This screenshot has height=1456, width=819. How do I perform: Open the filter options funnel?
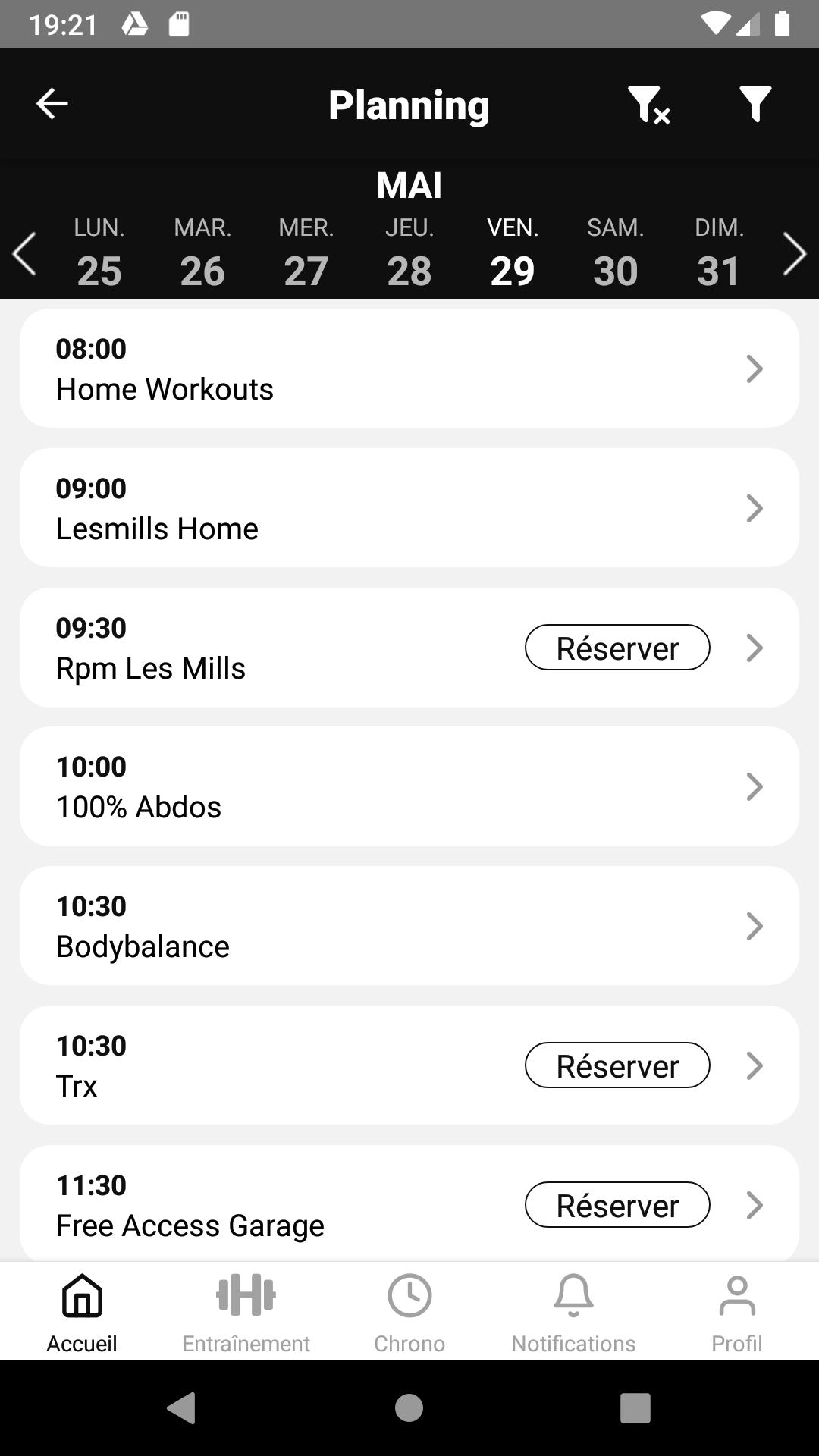pos(755,104)
